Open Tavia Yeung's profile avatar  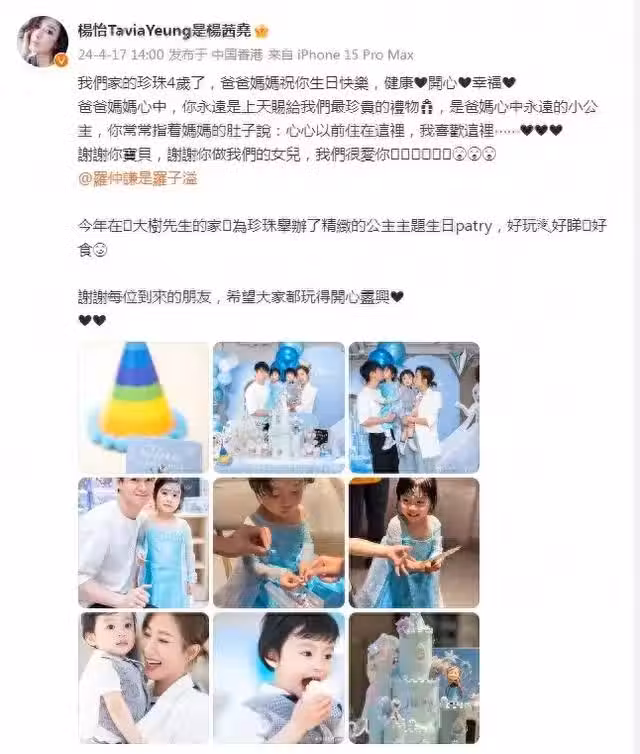[43, 41]
